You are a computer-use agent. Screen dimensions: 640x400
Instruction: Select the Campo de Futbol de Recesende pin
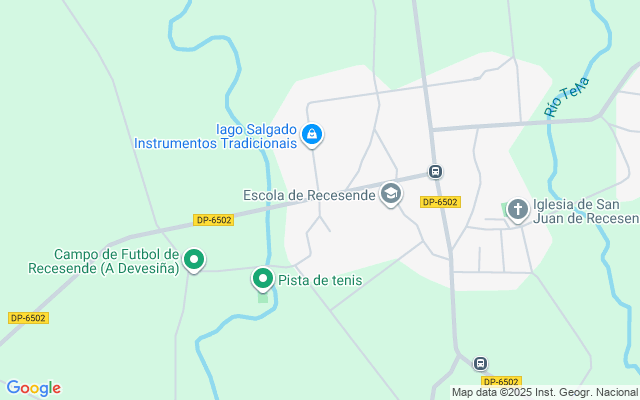(193, 260)
